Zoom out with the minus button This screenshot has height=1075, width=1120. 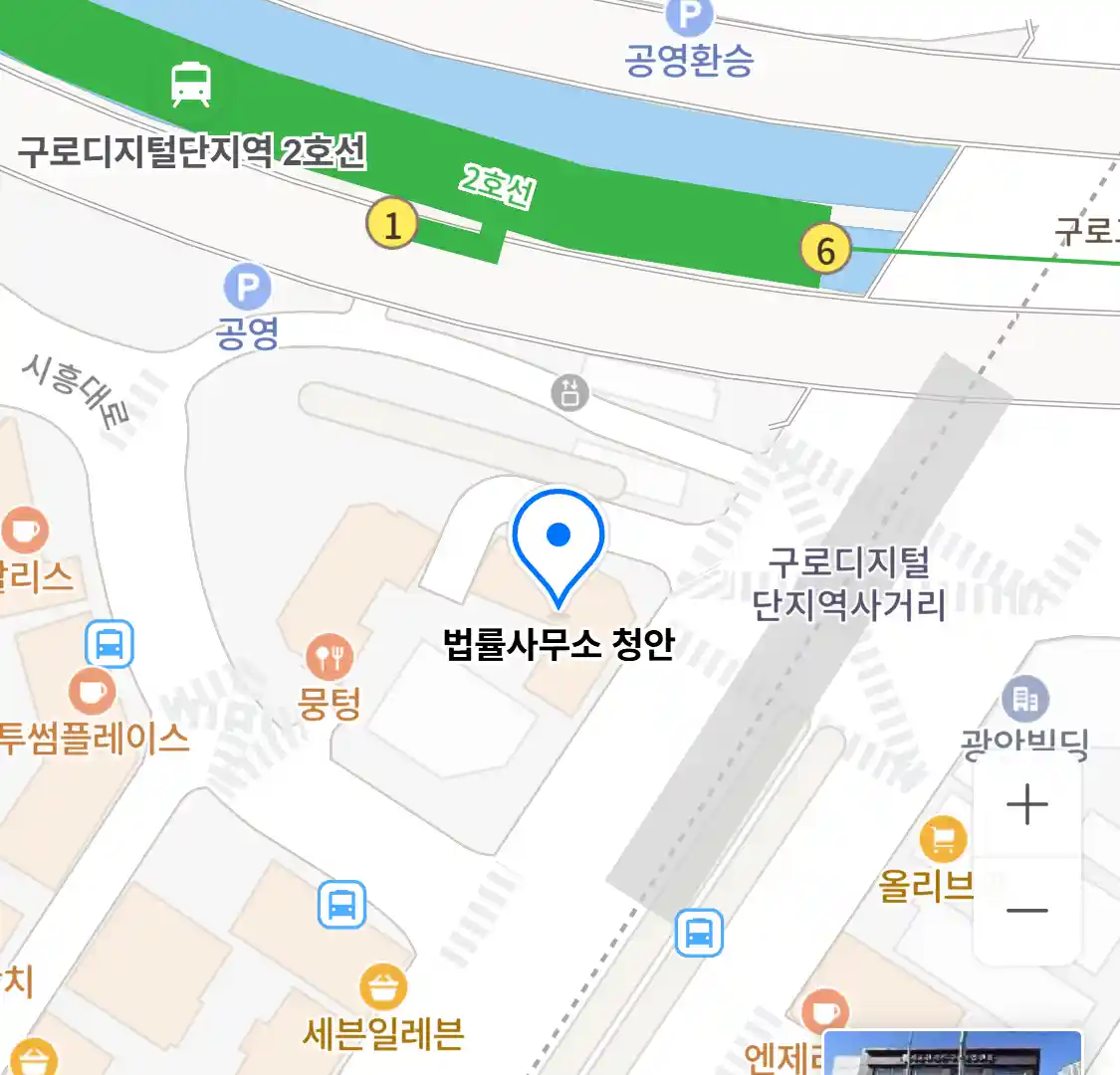coord(1026,910)
